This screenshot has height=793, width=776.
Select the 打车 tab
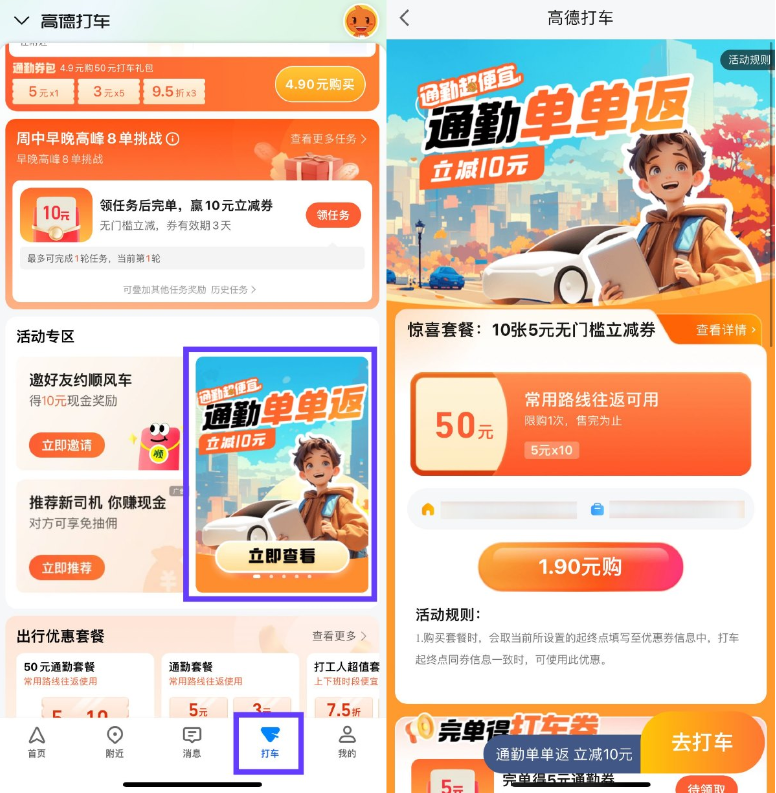(269, 742)
